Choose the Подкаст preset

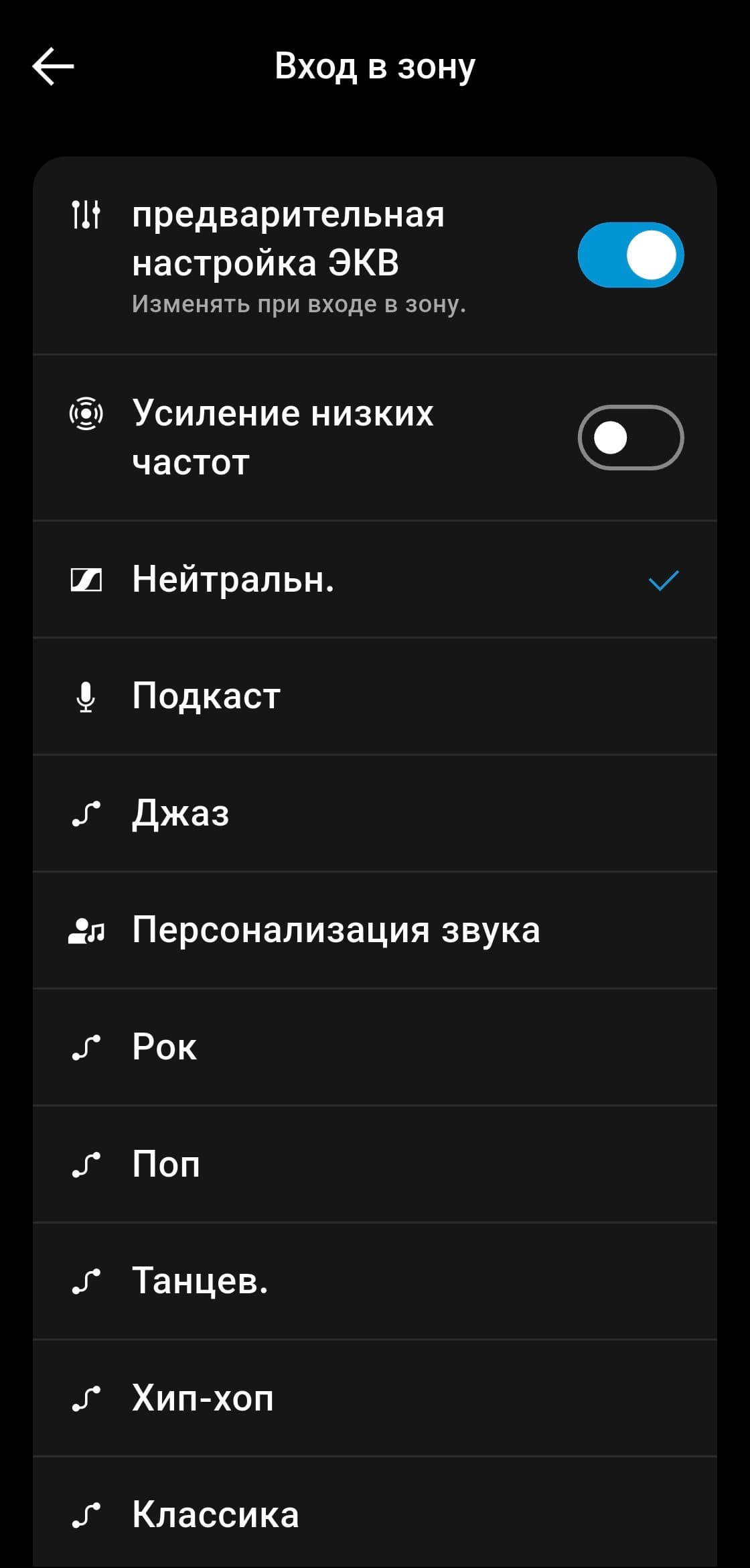pos(374,696)
